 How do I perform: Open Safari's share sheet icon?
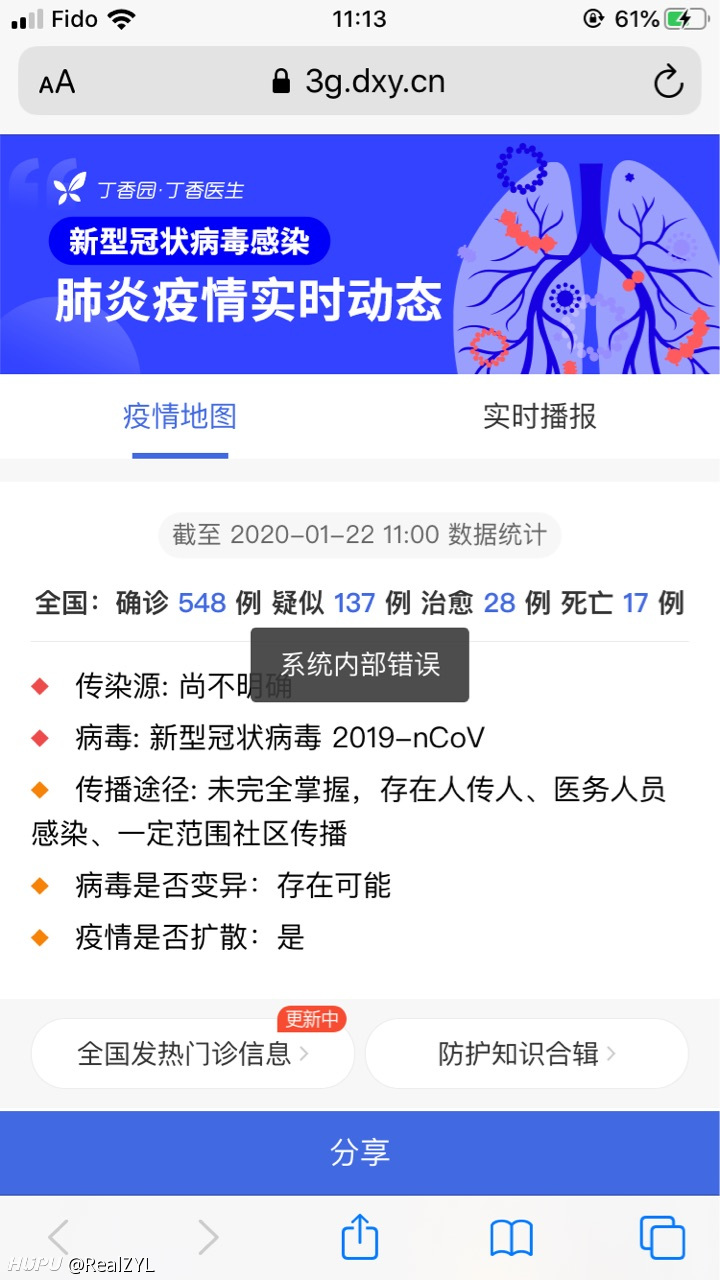(x=360, y=1236)
